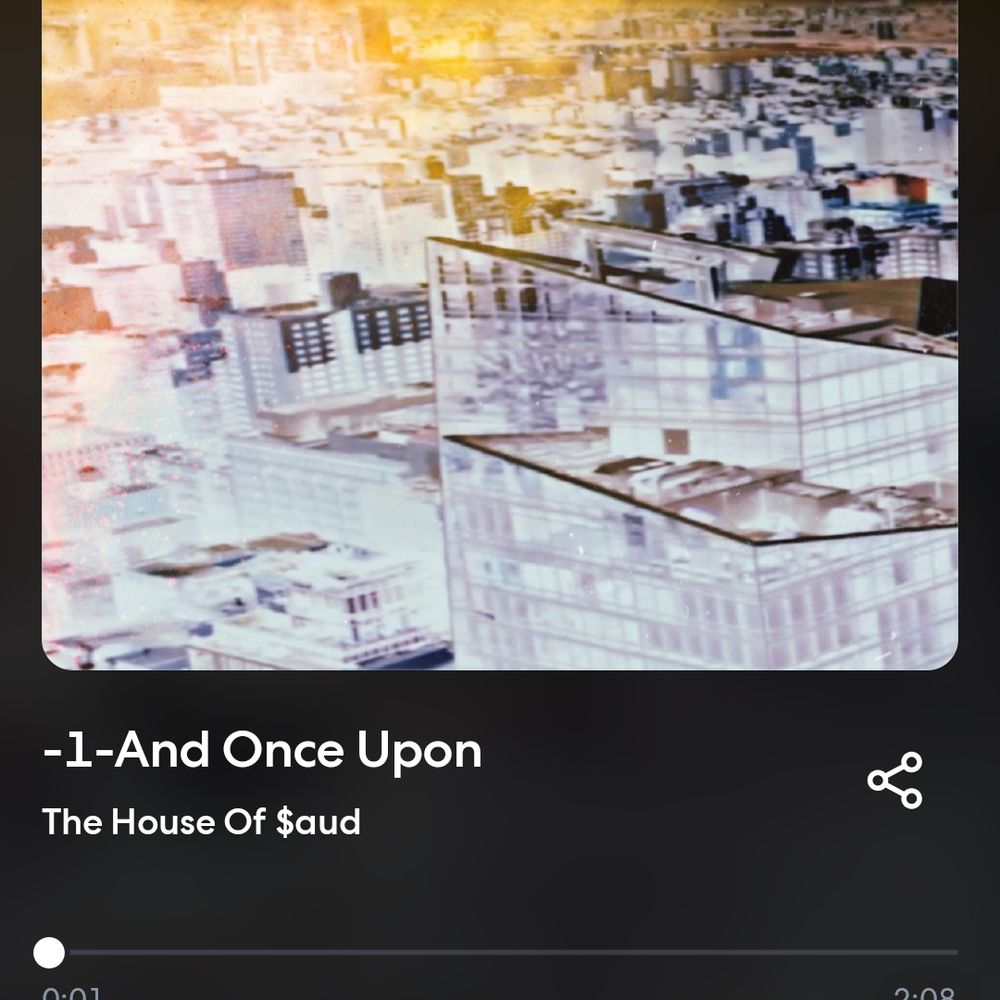This screenshot has width=1000, height=1000.
Task: Open artist The House Of $aud
Action: [201, 822]
